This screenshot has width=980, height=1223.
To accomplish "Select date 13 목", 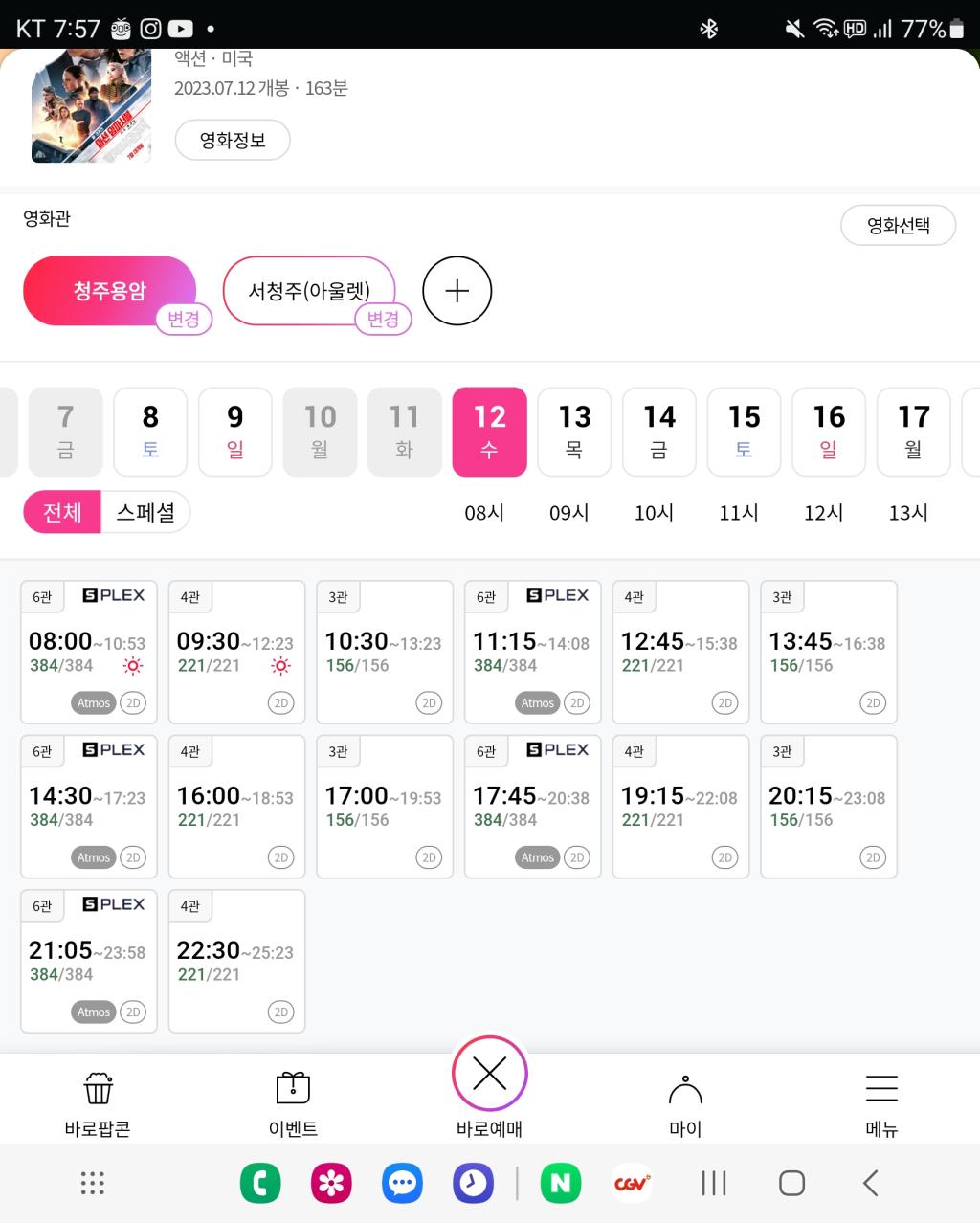I will [574, 432].
